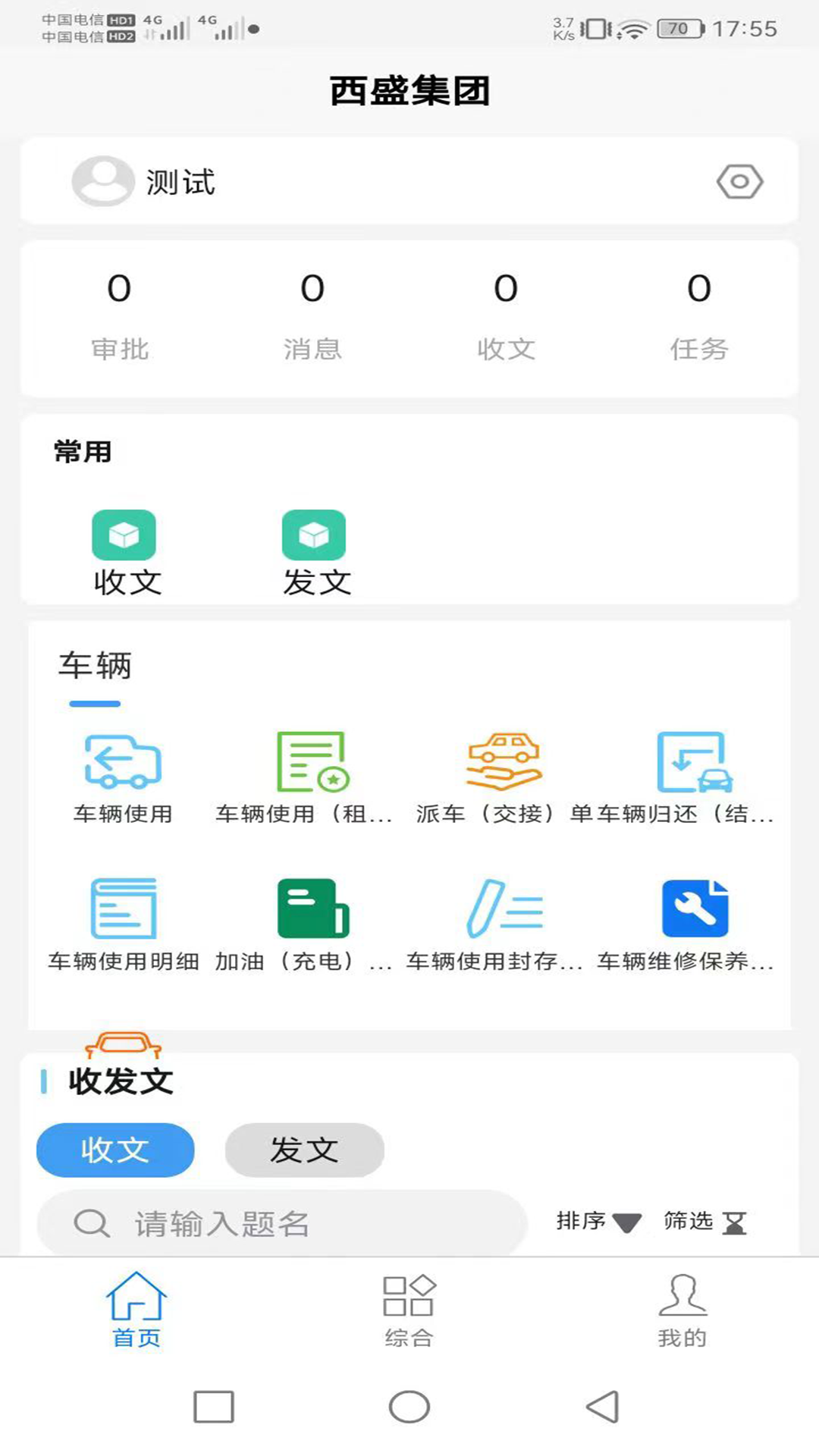Keep 收文 tab selected
Viewport: 819px width, 1456px height.
coord(115,1150)
